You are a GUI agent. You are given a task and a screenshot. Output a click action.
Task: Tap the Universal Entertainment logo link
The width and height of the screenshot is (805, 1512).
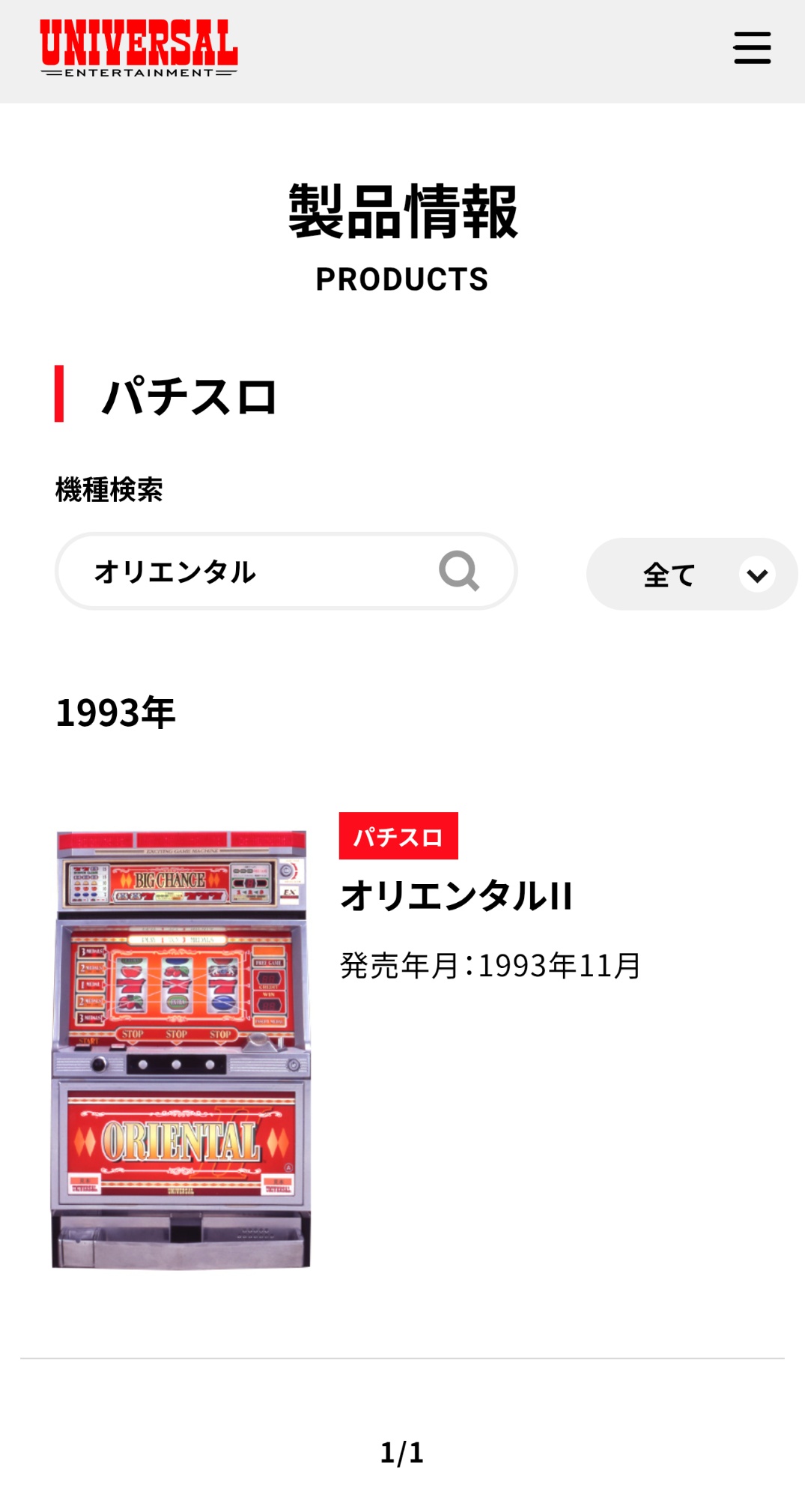coord(139,48)
